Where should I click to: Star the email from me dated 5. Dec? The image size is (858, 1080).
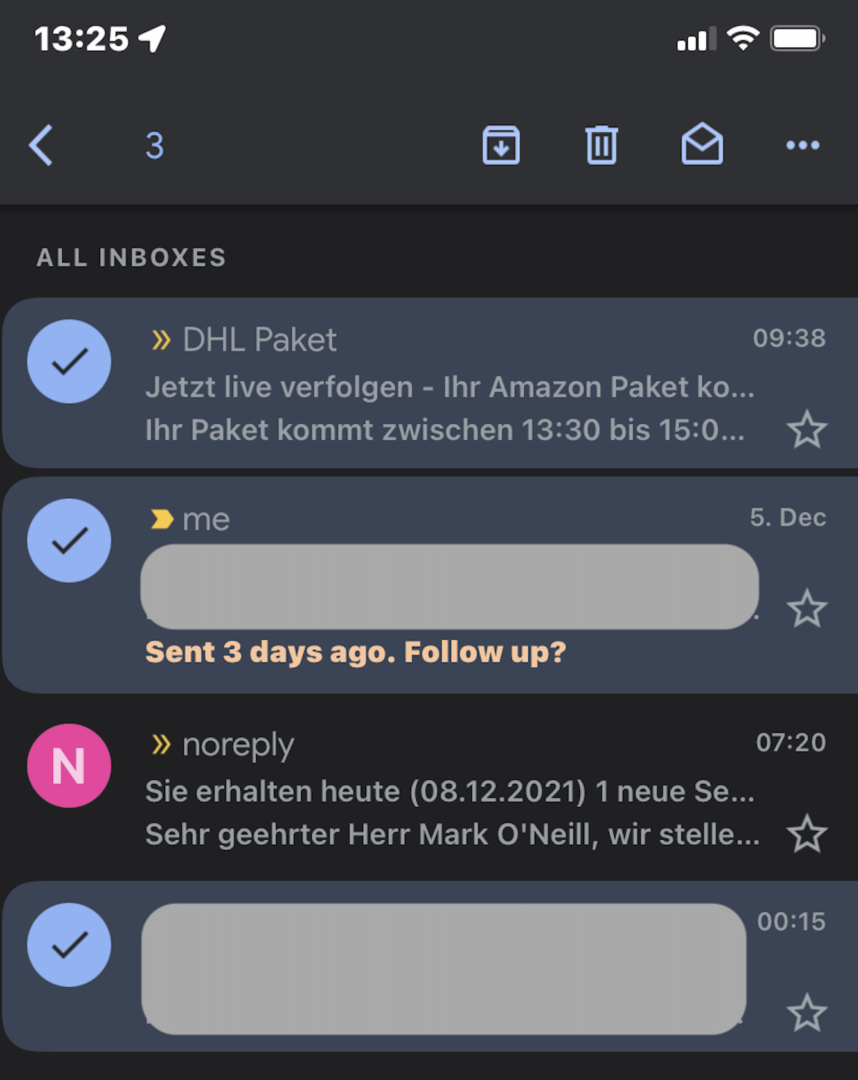pos(806,608)
